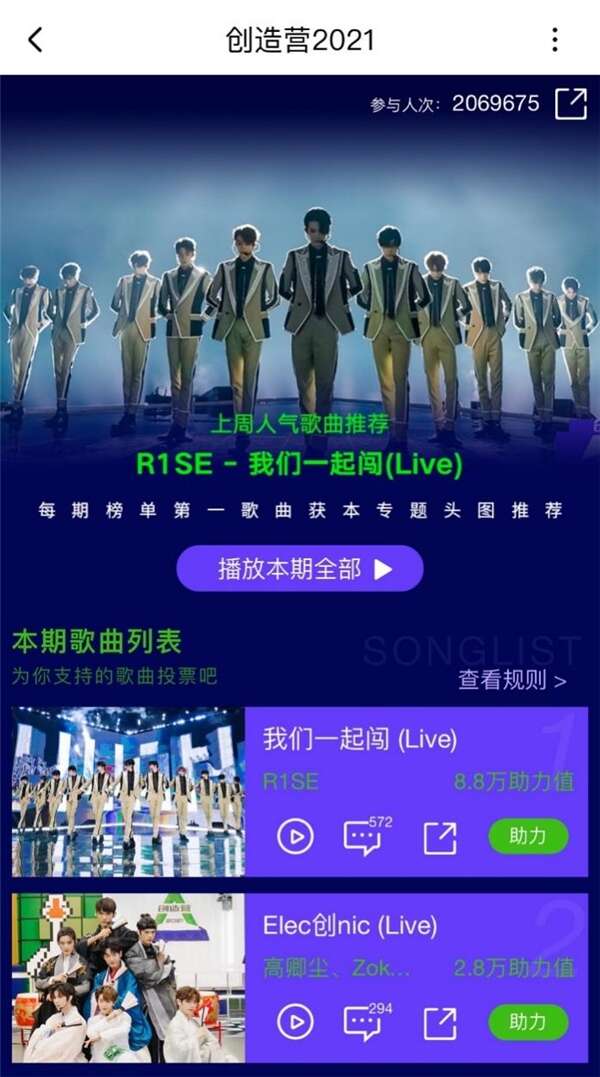Share the song 我们一起闯 (Live)
The width and height of the screenshot is (600, 1077).
[440, 837]
